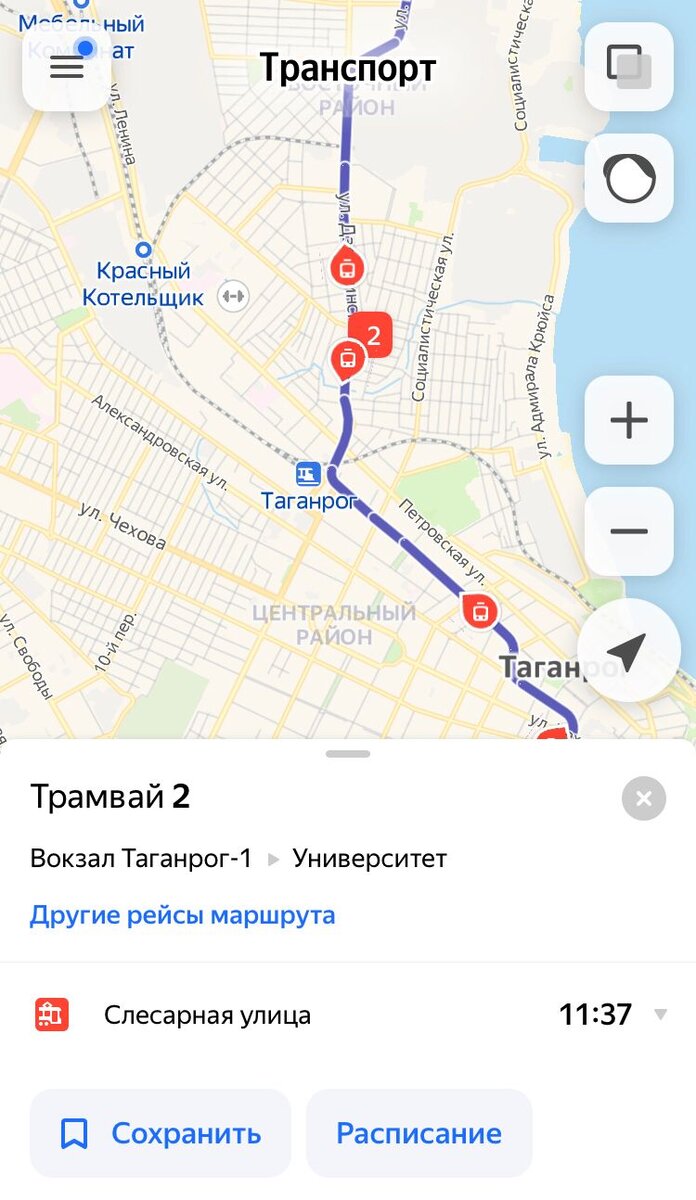This screenshot has width=696, height=1200.
Task: Open the map layers button
Action: [x=629, y=67]
